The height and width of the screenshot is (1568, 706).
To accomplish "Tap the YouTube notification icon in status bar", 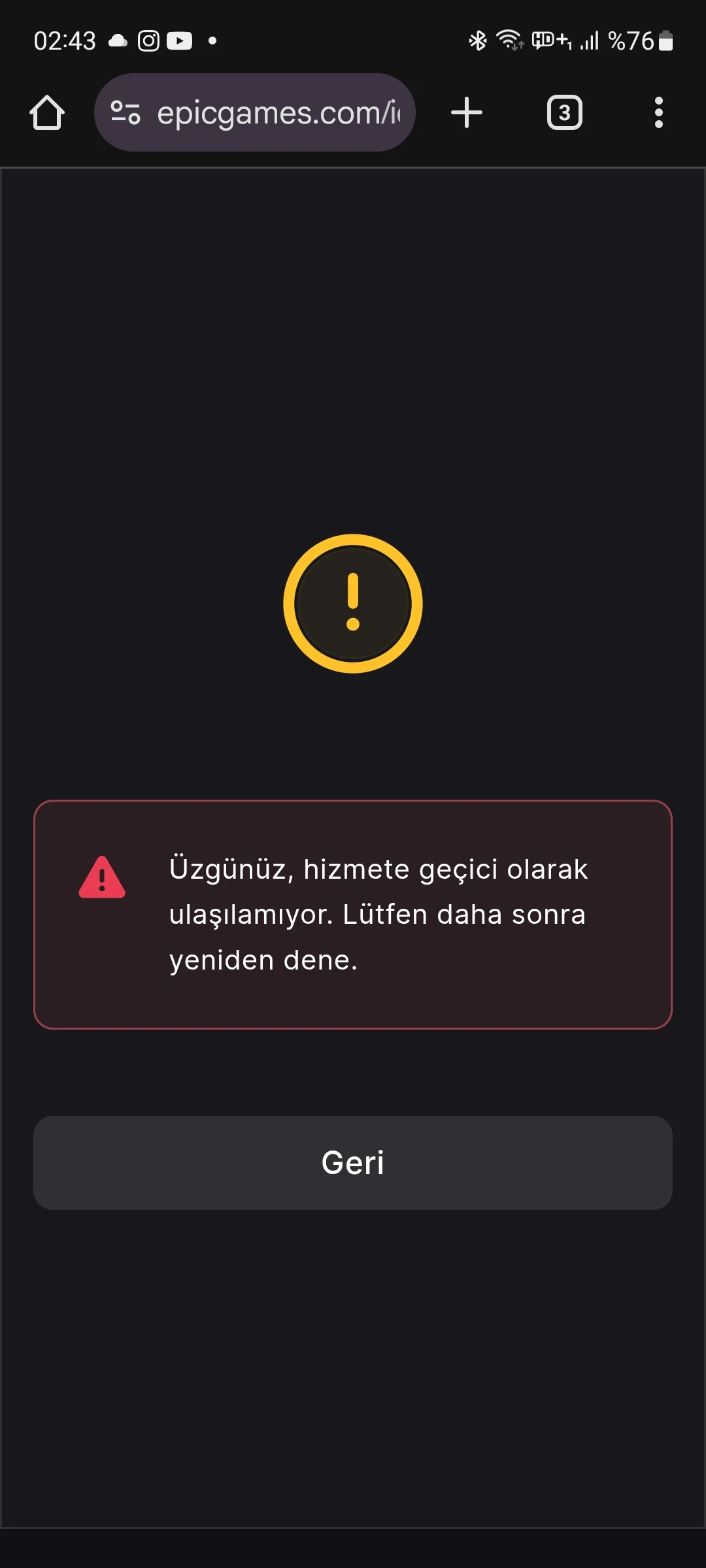I will click(181, 41).
